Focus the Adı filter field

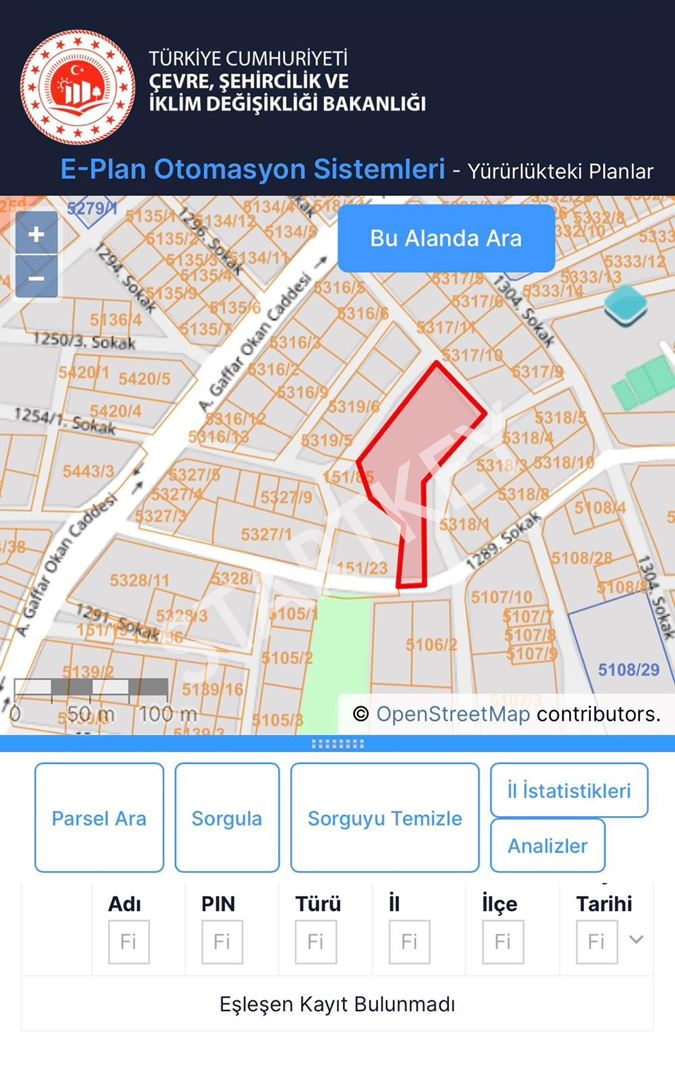[129, 942]
